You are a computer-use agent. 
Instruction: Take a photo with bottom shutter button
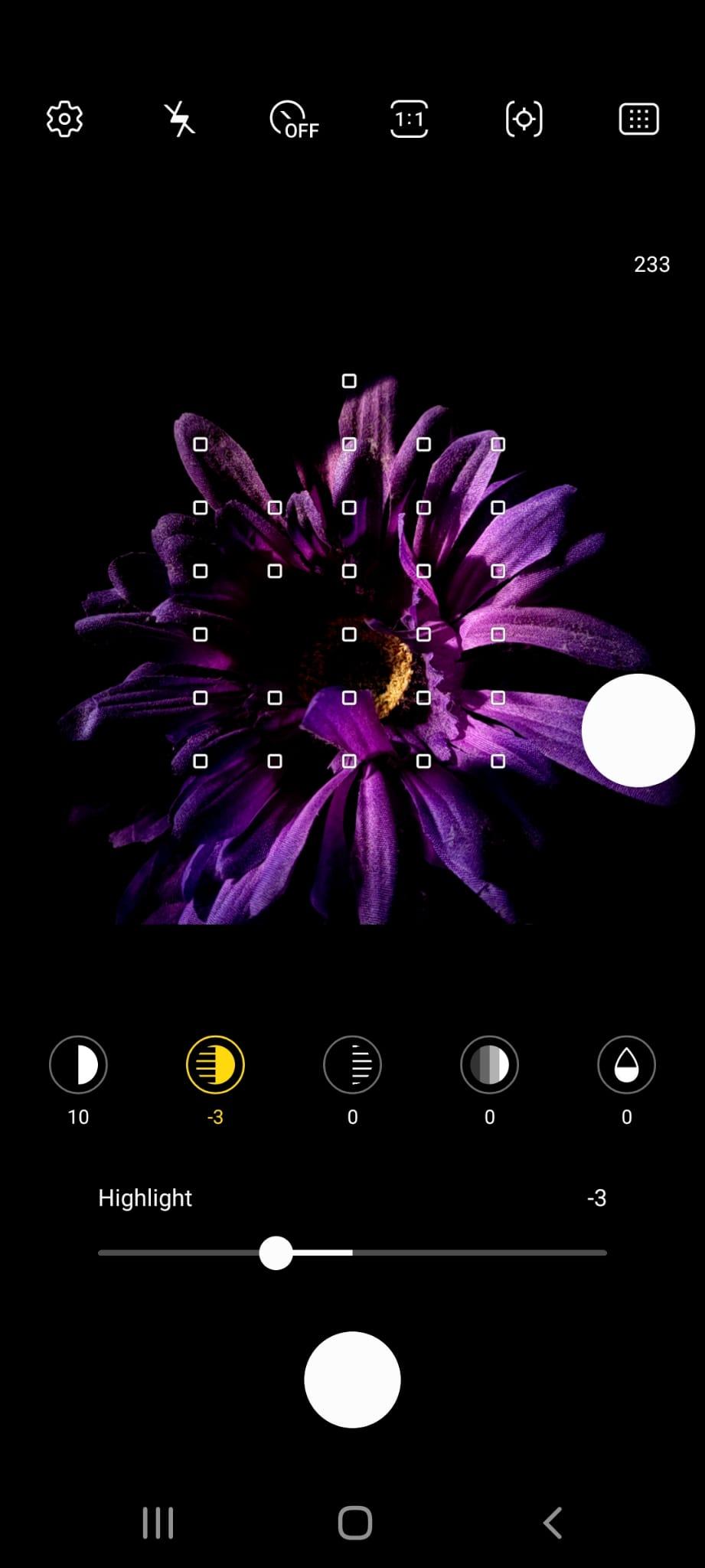pos(352,1380)
